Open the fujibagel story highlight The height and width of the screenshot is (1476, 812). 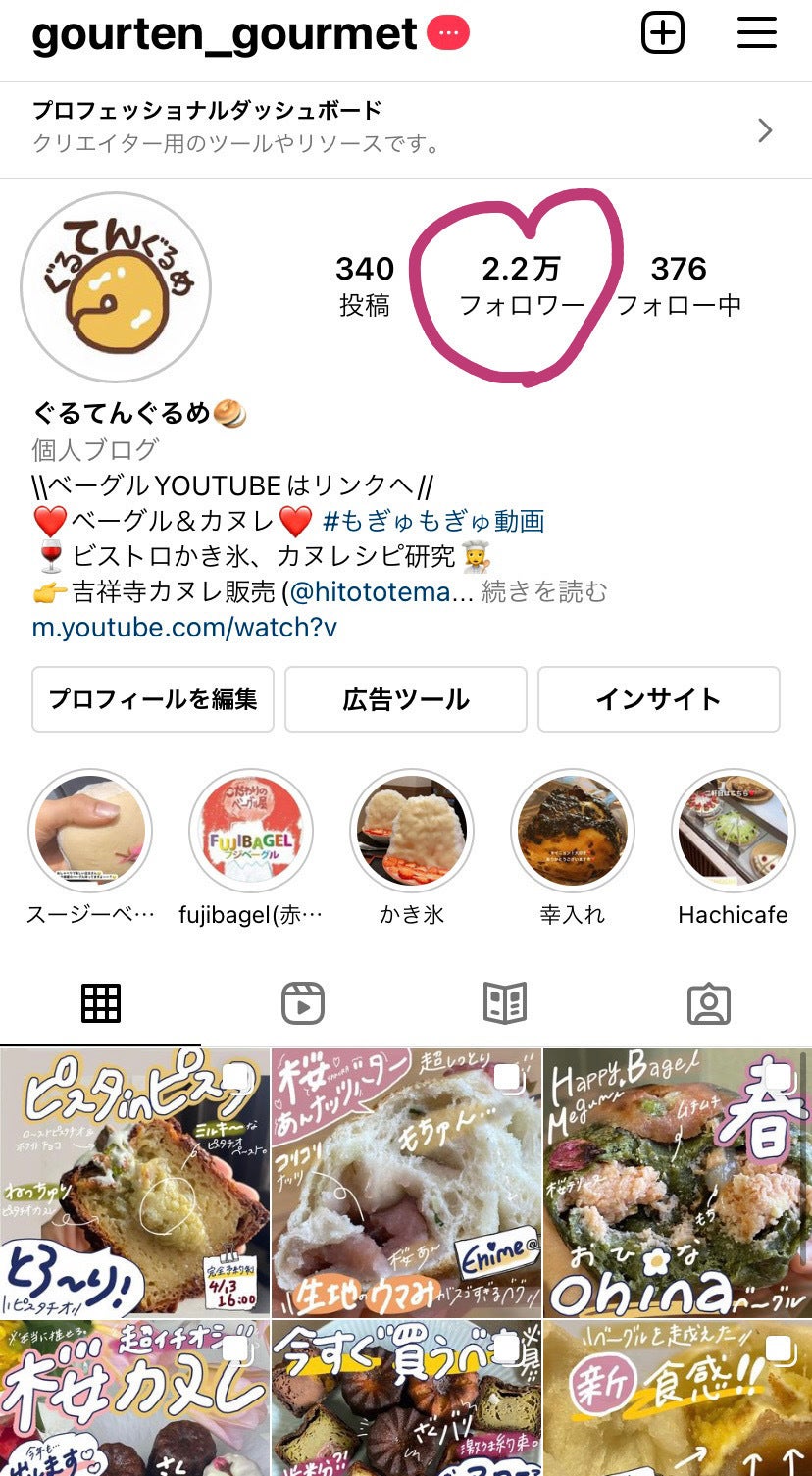(x=251, y=831)
